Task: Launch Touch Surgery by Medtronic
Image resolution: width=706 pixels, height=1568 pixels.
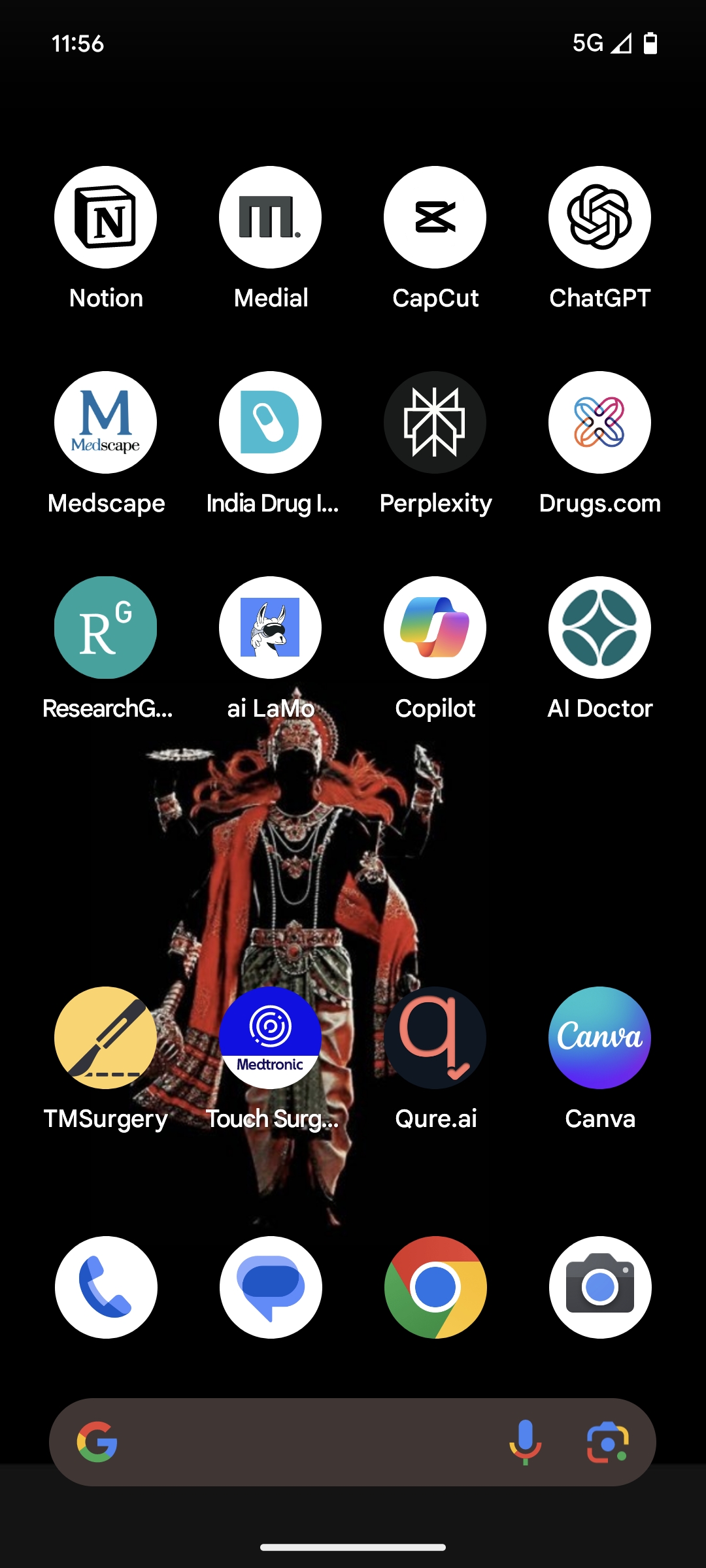Action: click(x=271, y=1038)
